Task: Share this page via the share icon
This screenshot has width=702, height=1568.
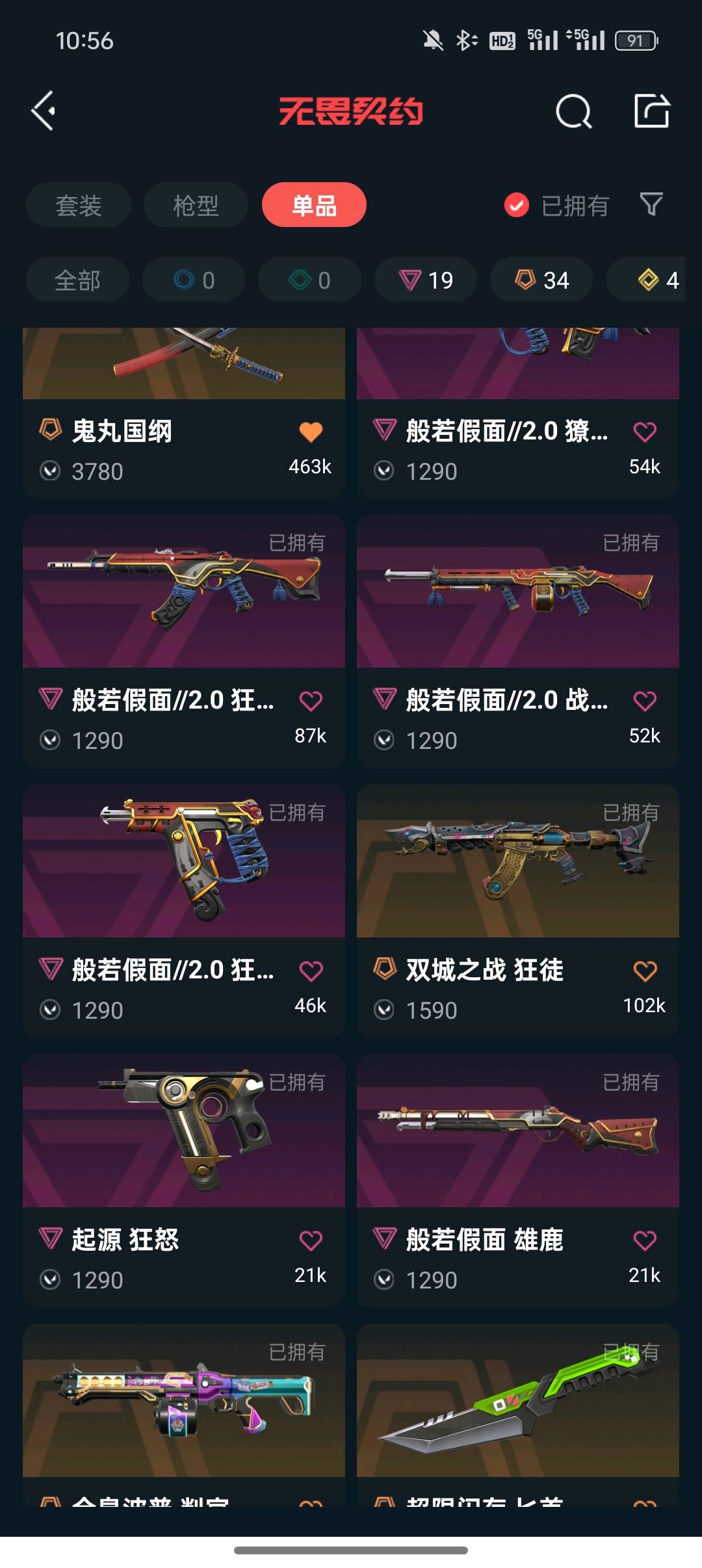Action: tap(651, 111)
